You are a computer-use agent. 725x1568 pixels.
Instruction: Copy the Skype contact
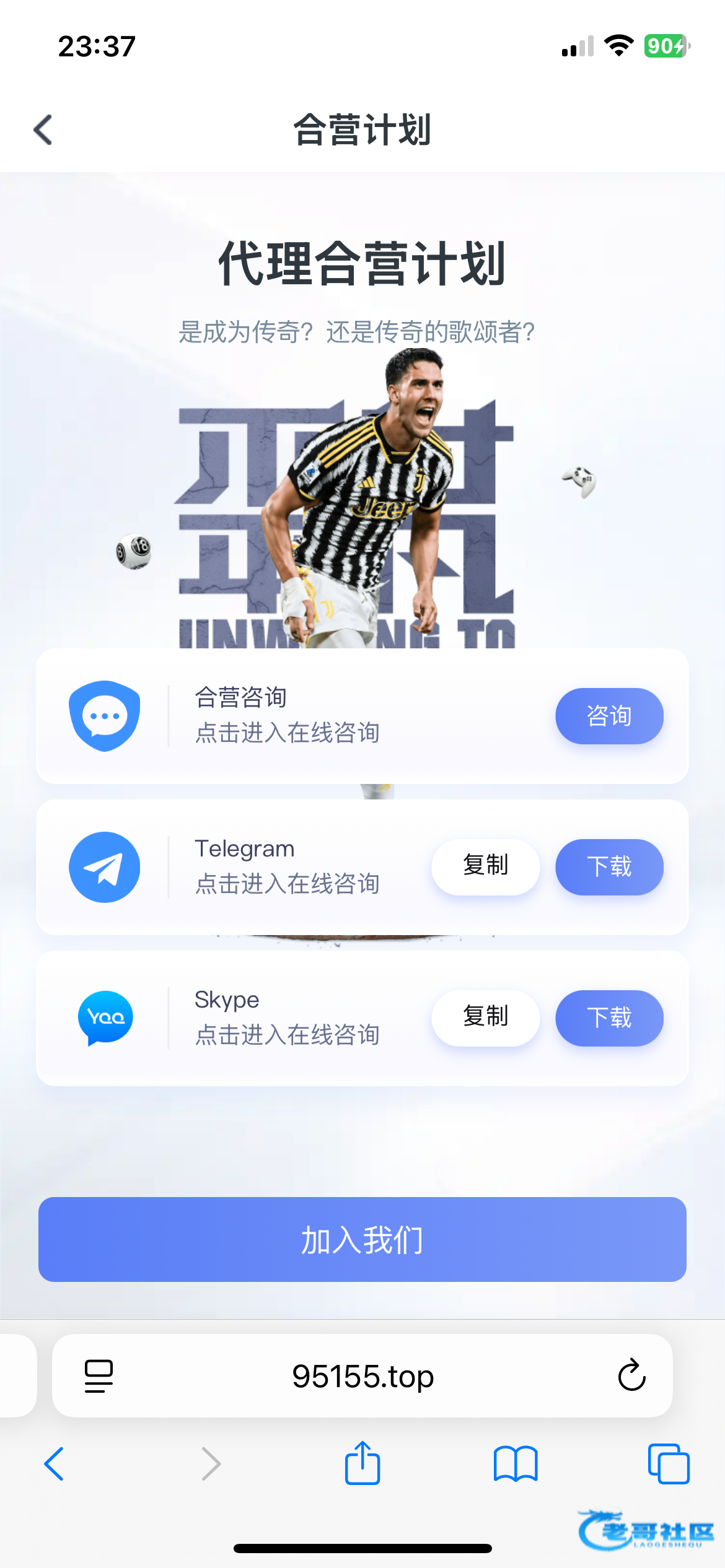point(485,1017)
